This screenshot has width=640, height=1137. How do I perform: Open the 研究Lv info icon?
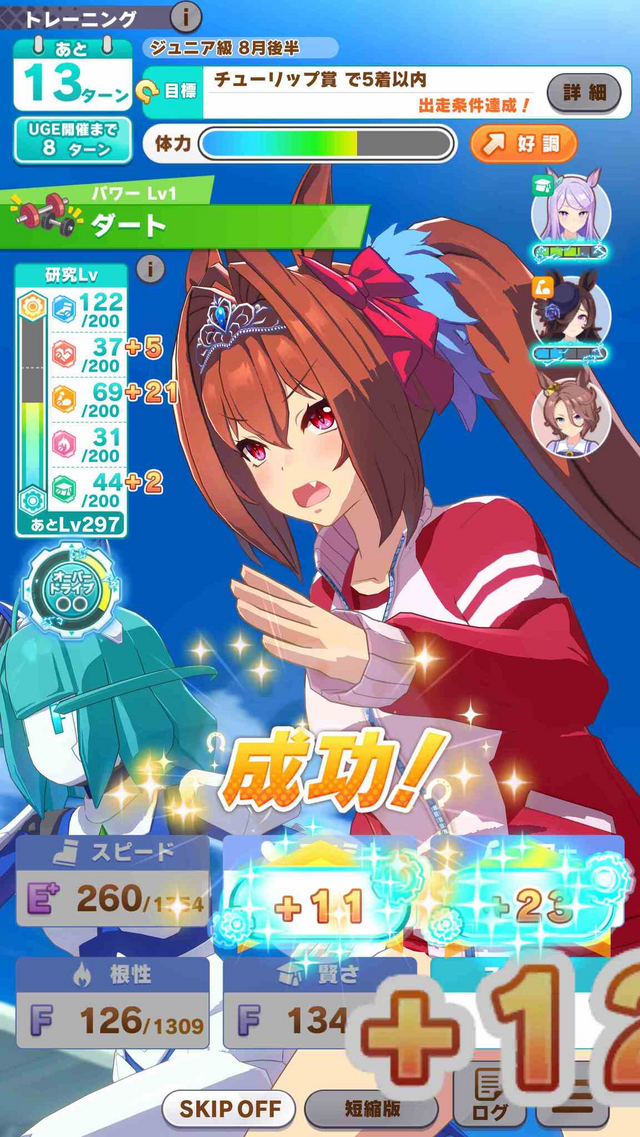[150, 269]
